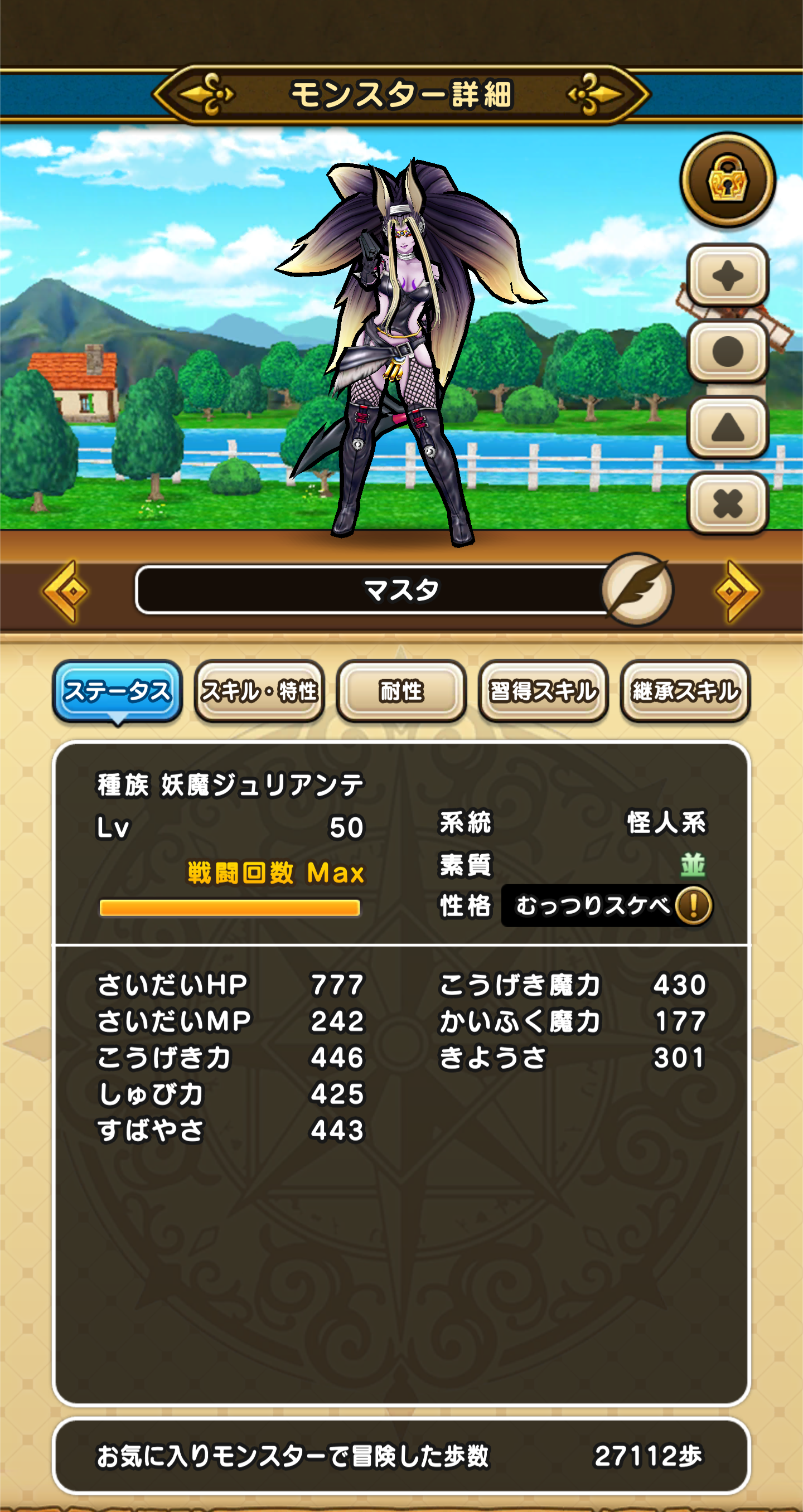
Task: Open the 習得スキル tab
Action: 544,691
